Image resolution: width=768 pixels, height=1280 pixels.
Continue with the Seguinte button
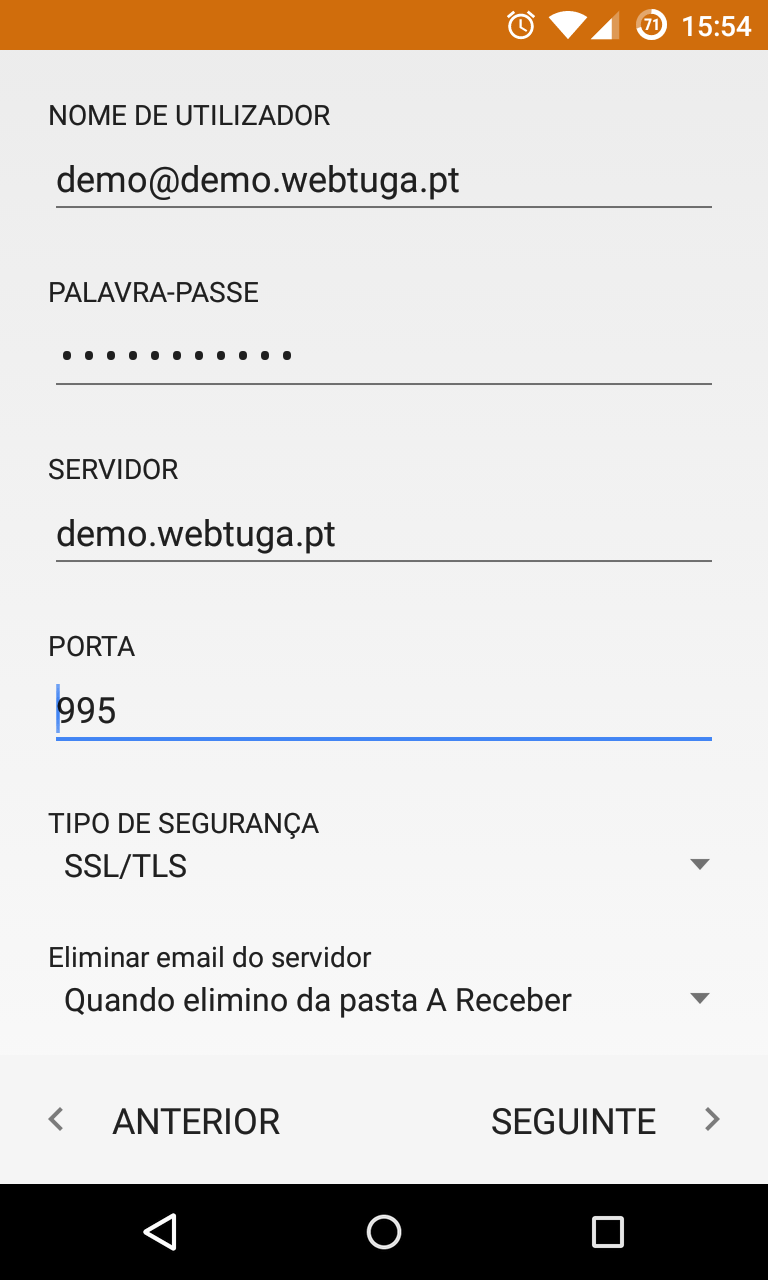tap(600, 1121)
